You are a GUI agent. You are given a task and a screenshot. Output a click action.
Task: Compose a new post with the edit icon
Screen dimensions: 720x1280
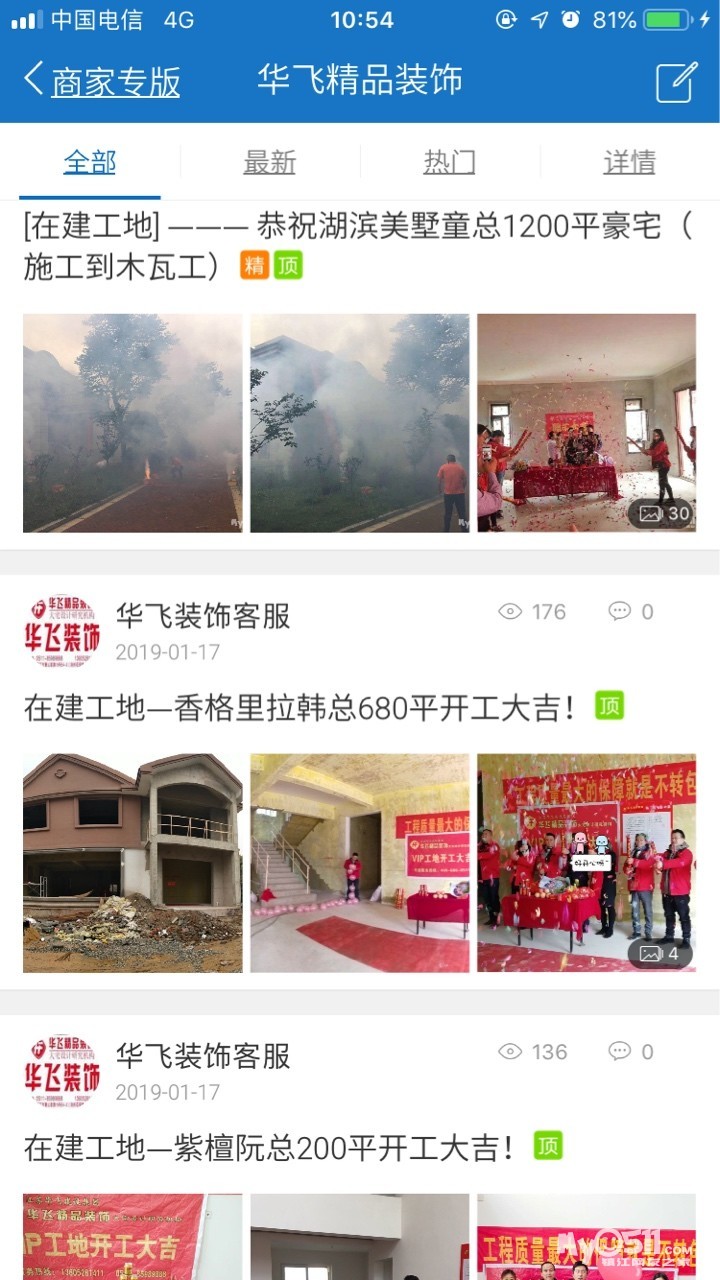click(676, 82)
